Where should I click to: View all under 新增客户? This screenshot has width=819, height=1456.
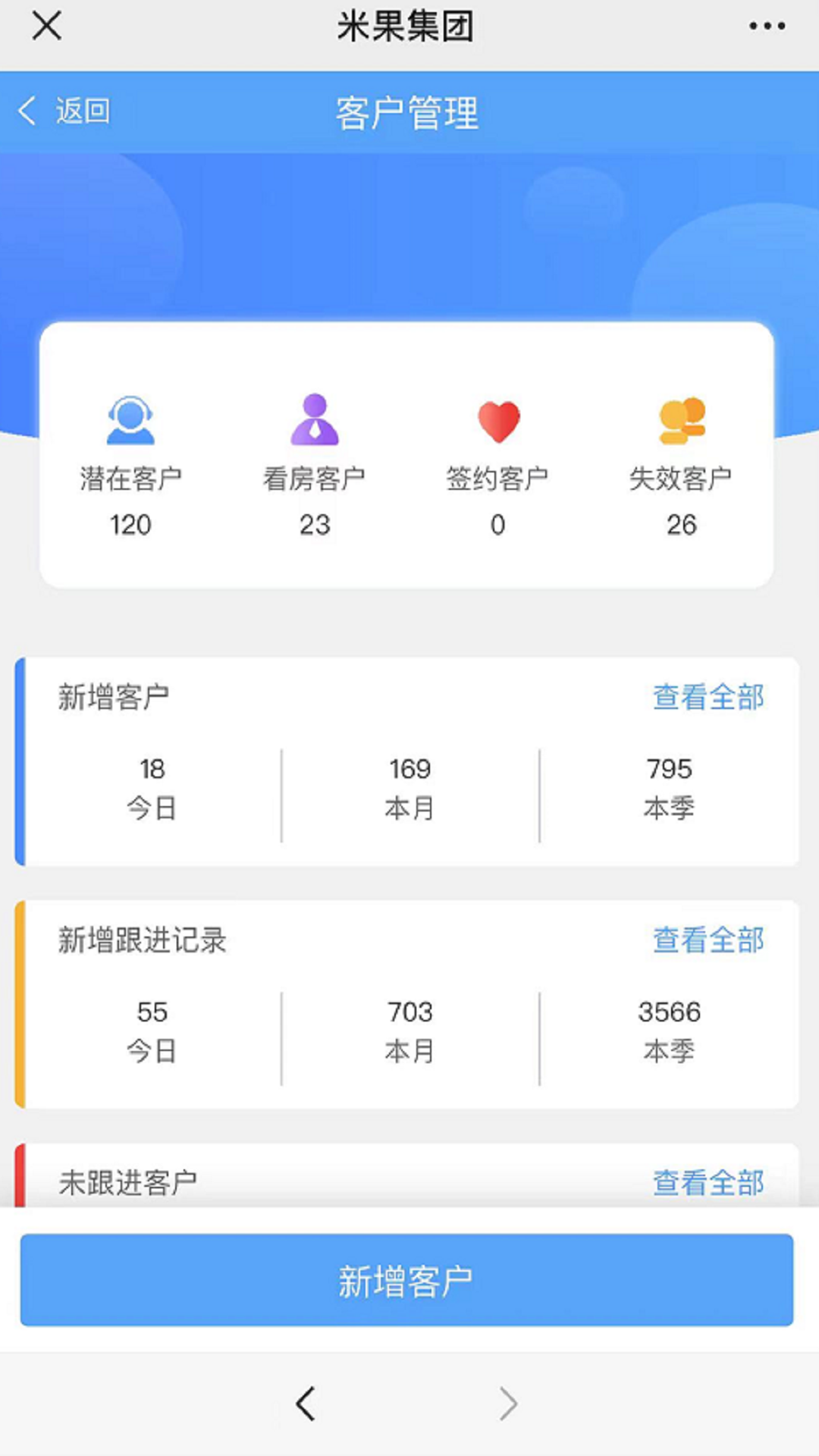708,697
